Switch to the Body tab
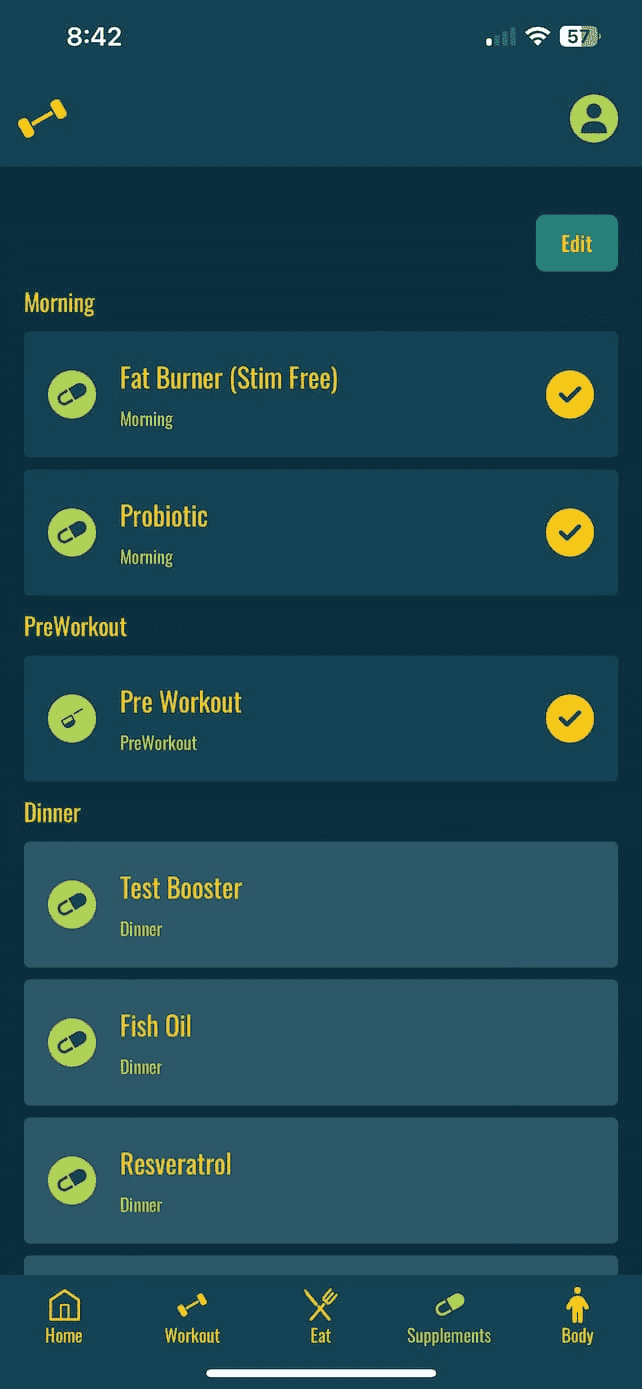This screenshot has width=642, height=1389. point(577,1317)
